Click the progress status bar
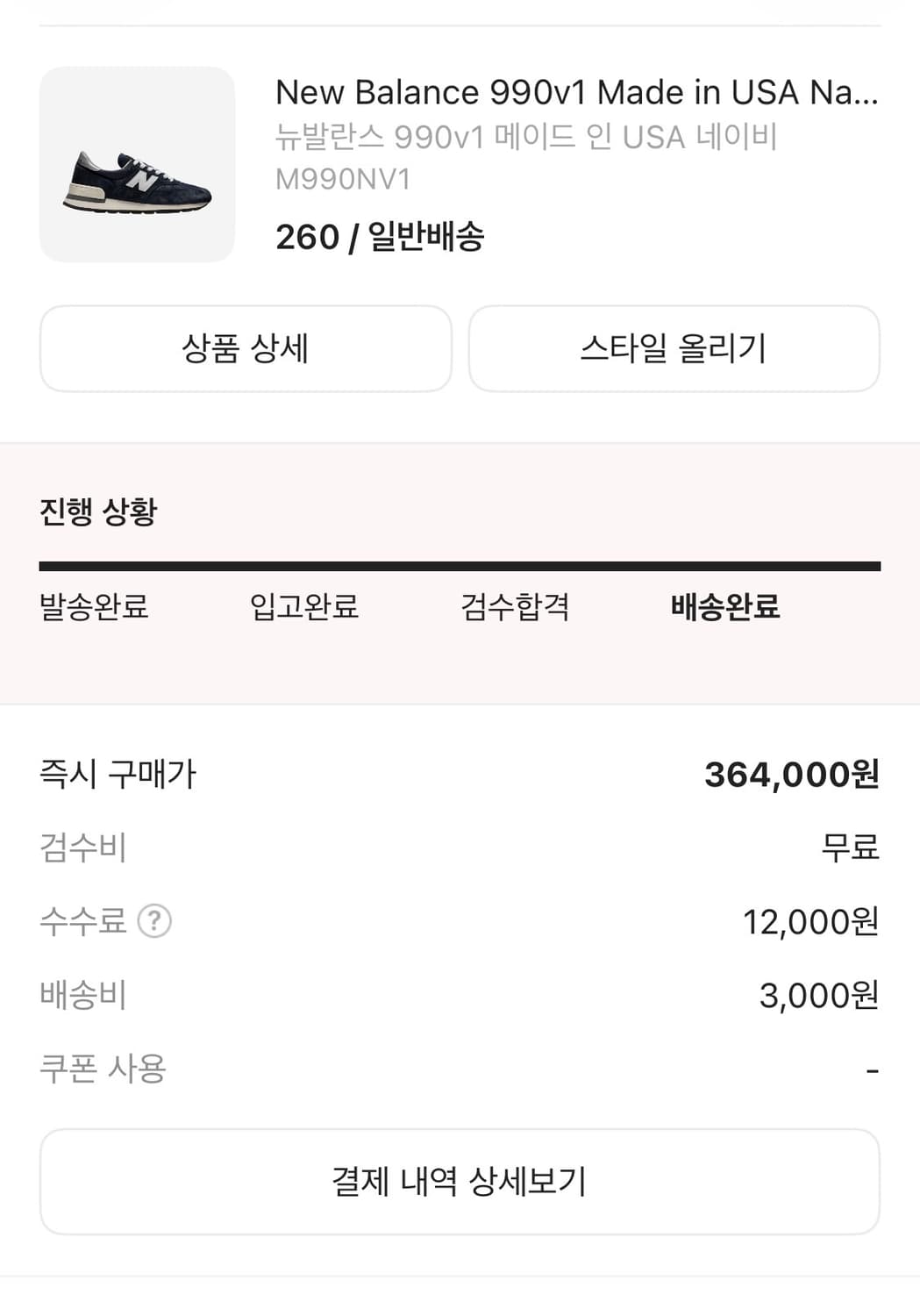 tap(460, 566)
